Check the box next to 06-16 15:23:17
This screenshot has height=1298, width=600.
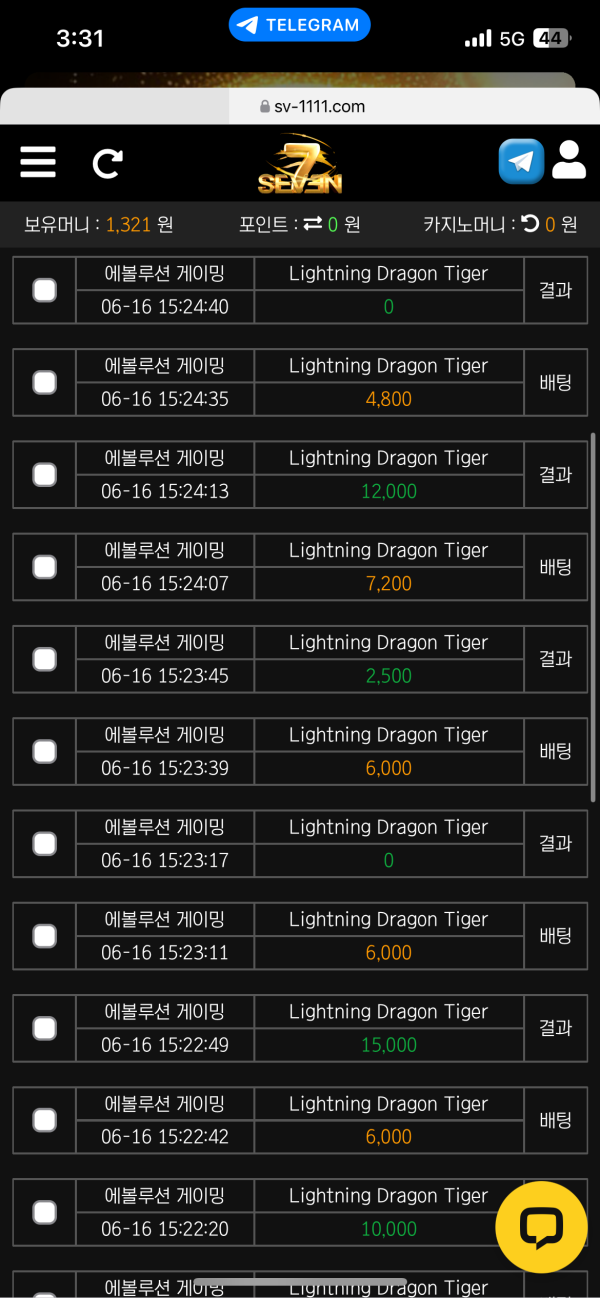(x=45, y=844)
